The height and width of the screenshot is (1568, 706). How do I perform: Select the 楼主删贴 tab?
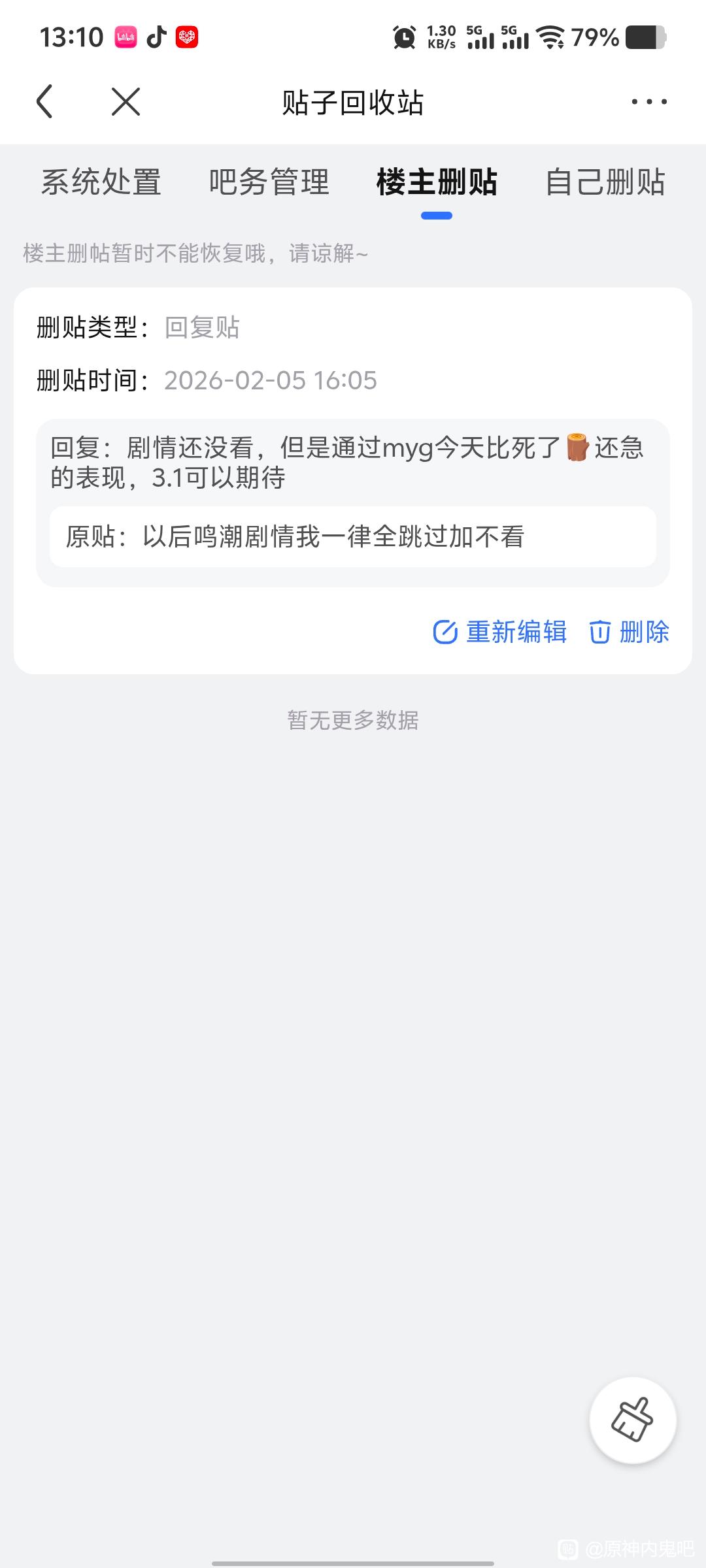pos(437,182)
